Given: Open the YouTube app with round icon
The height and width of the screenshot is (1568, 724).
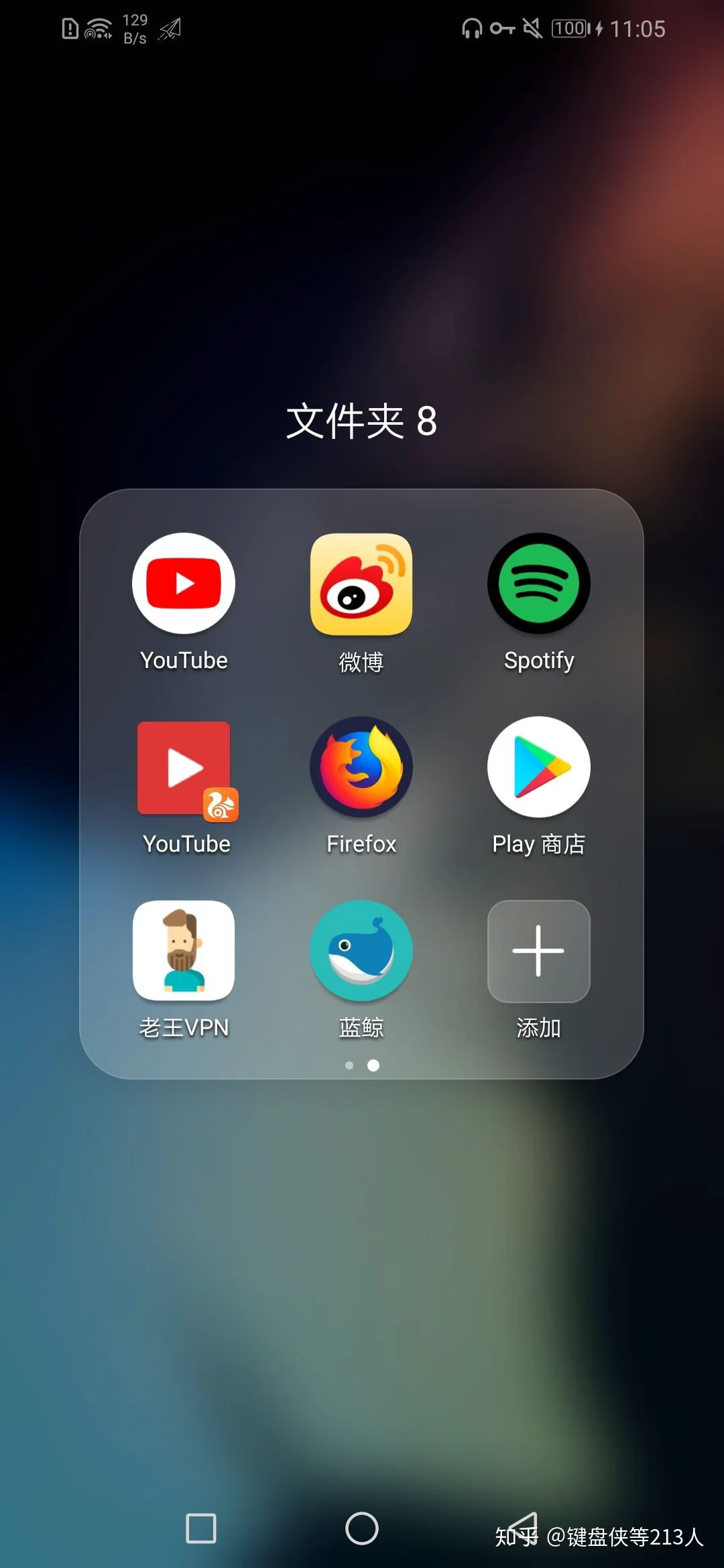Looking at the screenshot, I should [x=184, y=584].
